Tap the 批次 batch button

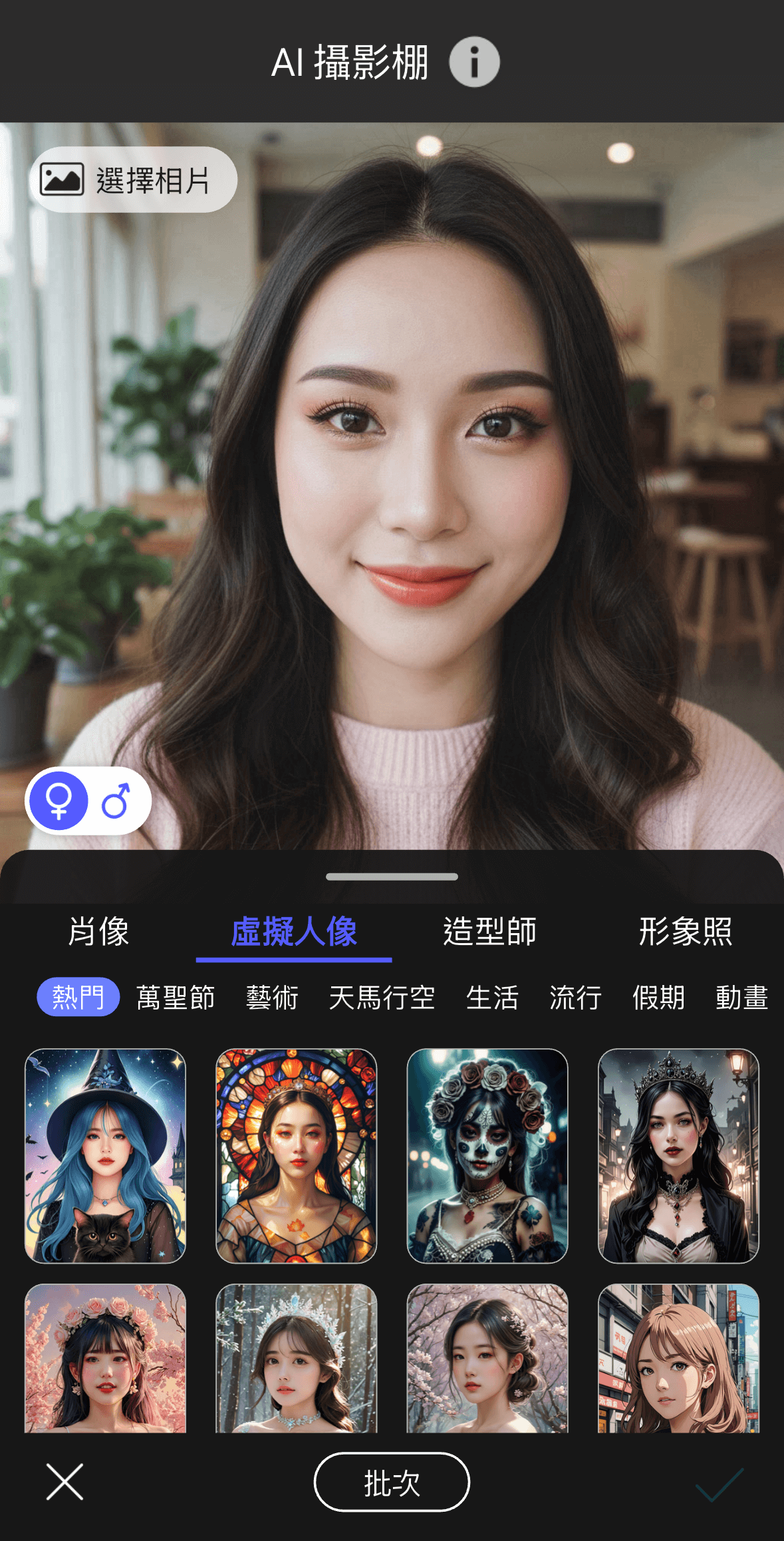point(392,1482)
